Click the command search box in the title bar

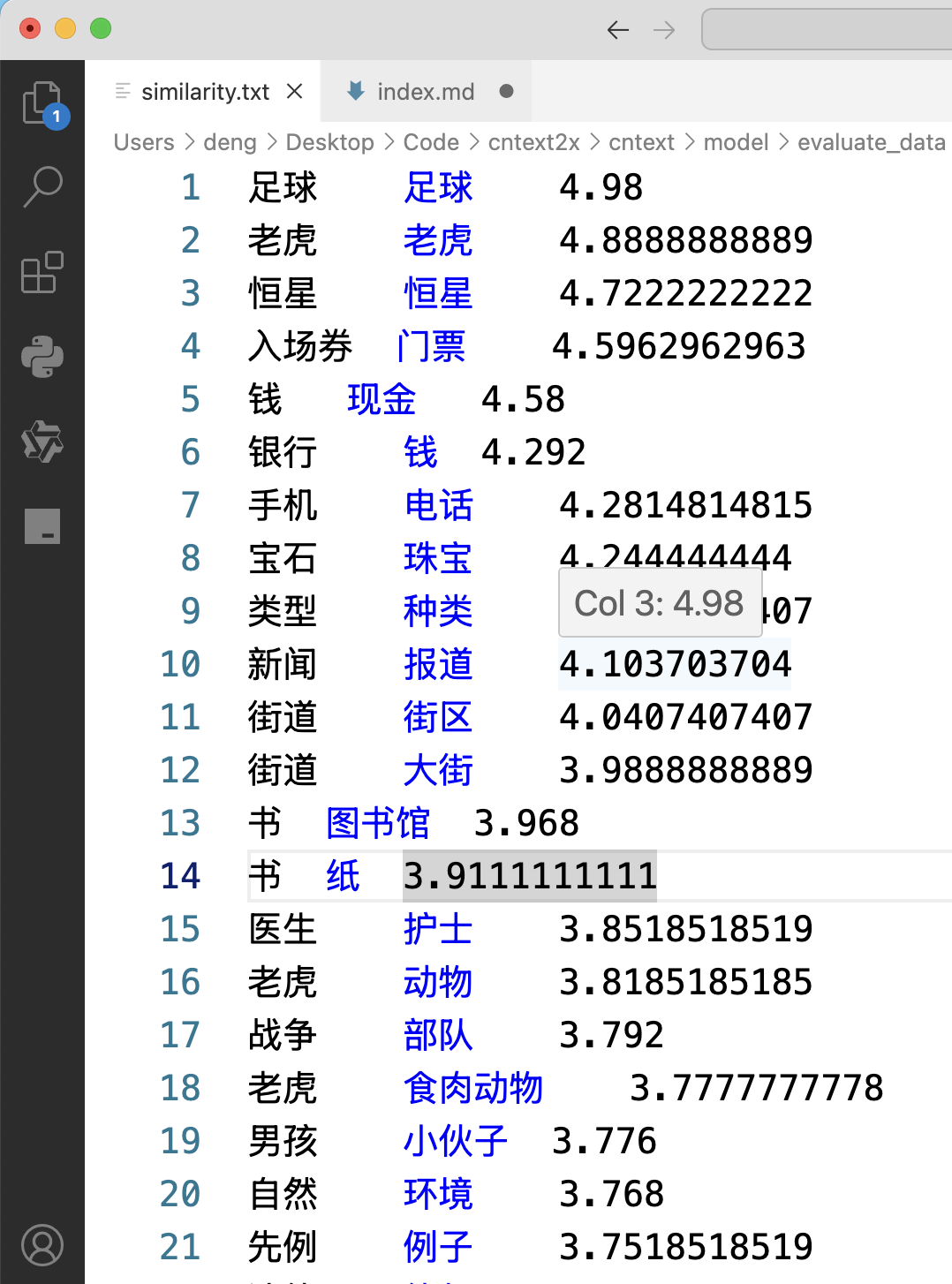(826, 30)
